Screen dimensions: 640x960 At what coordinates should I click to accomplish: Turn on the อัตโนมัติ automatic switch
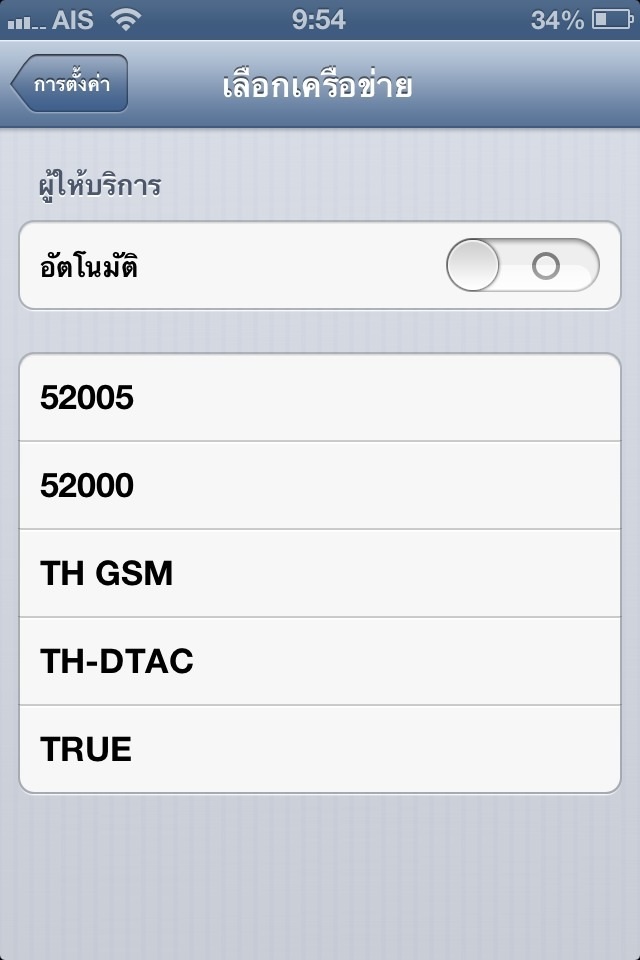(522, 265)
